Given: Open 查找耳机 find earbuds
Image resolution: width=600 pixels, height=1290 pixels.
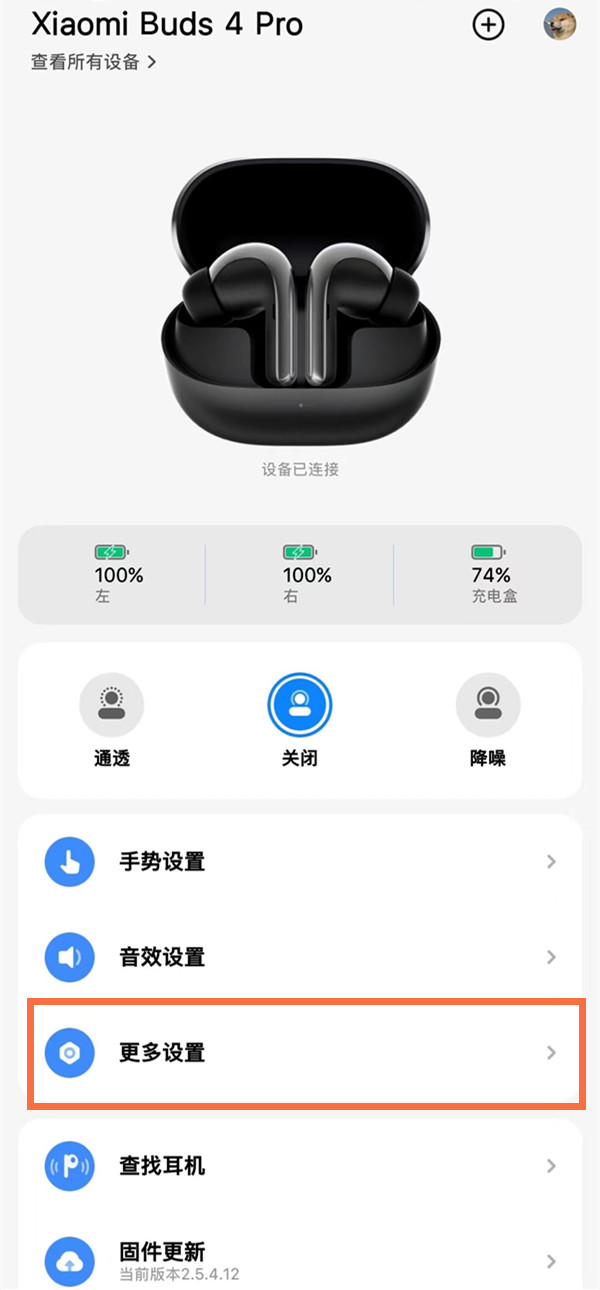Looking at the screenshot, I should [x=300, y=1166].
